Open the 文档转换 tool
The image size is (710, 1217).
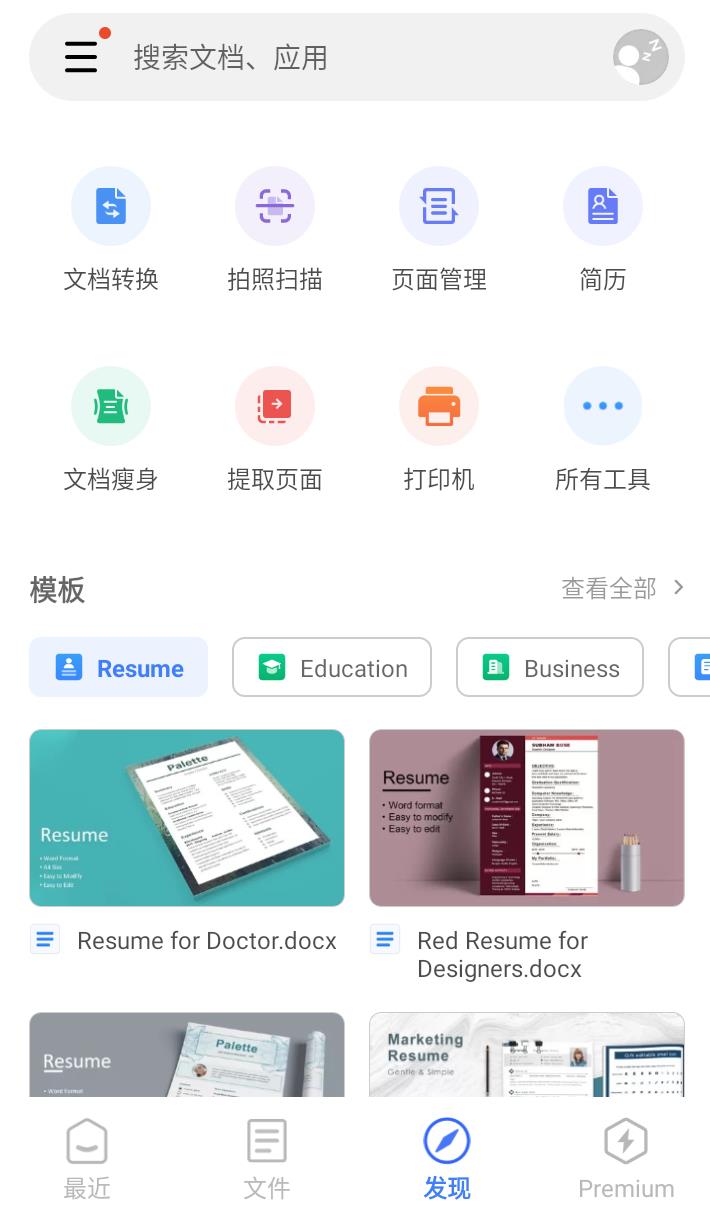click(x=111, y=228)
